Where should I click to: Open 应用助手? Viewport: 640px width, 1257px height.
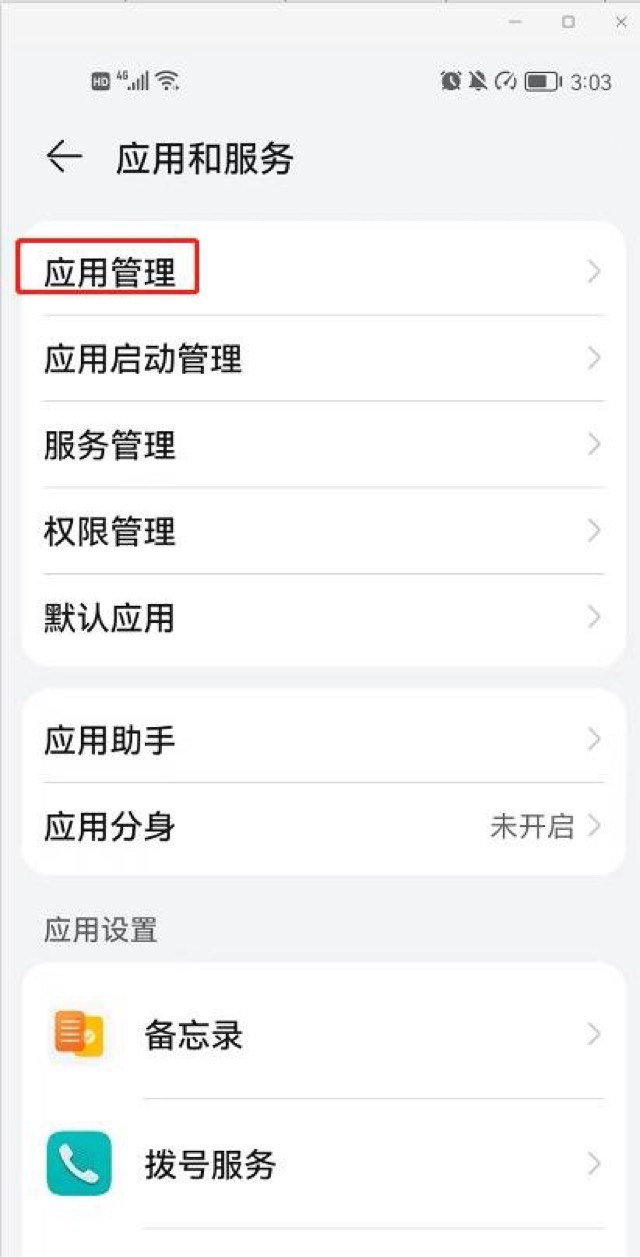click(x=110, y=741)
